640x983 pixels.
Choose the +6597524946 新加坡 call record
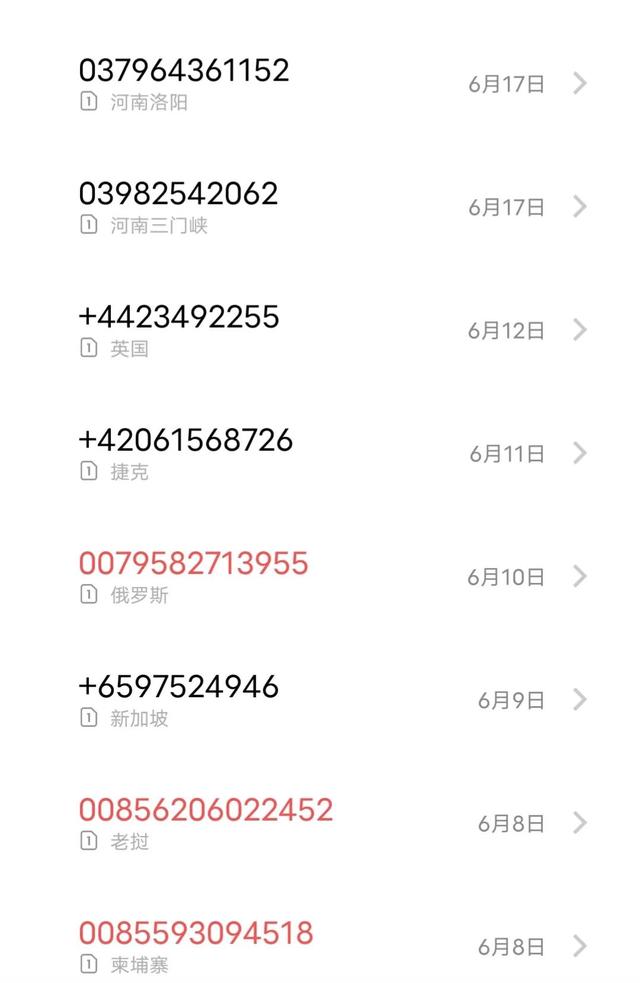point(179,687)
